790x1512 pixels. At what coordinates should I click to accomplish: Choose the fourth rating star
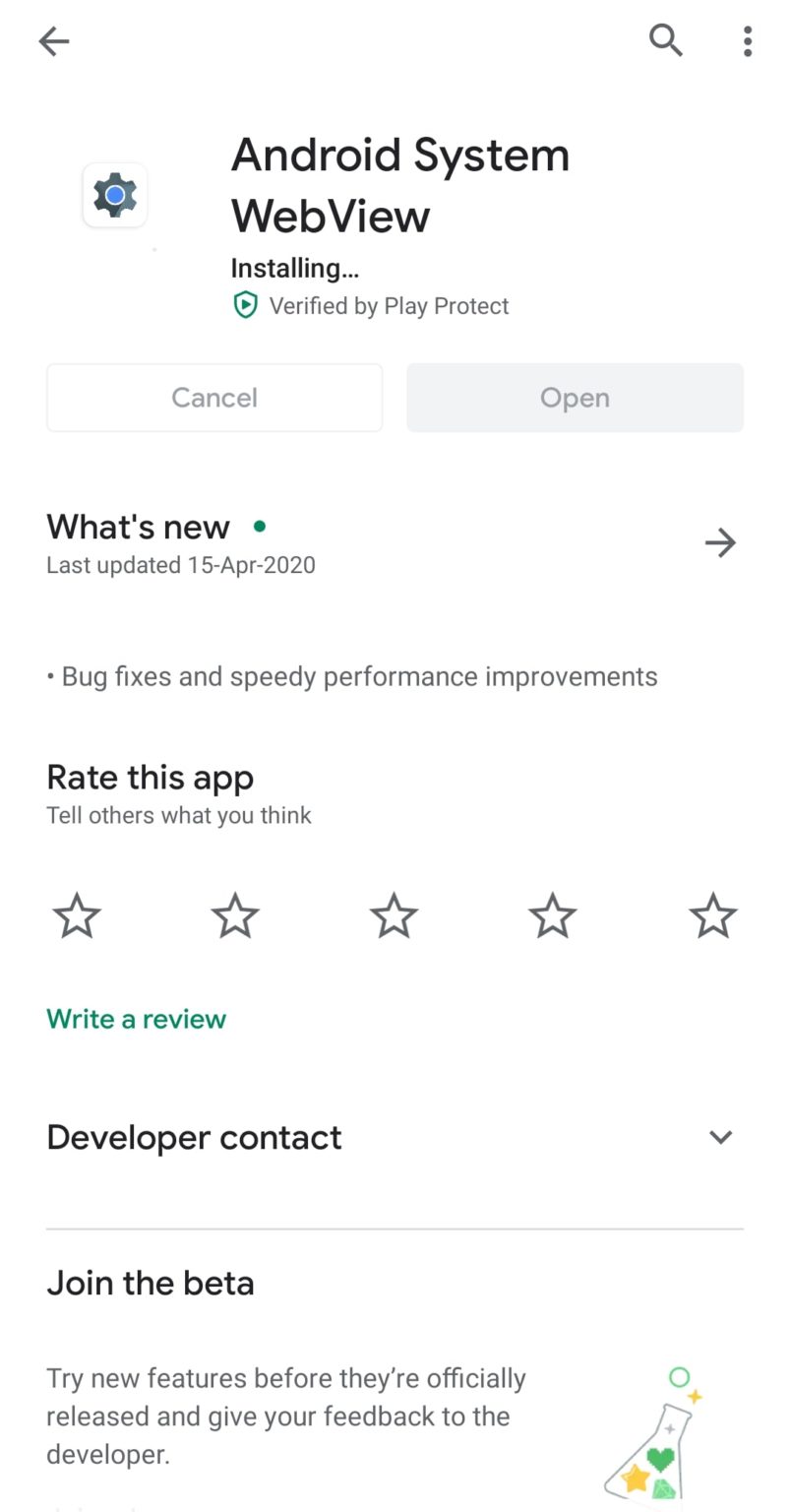553,915
